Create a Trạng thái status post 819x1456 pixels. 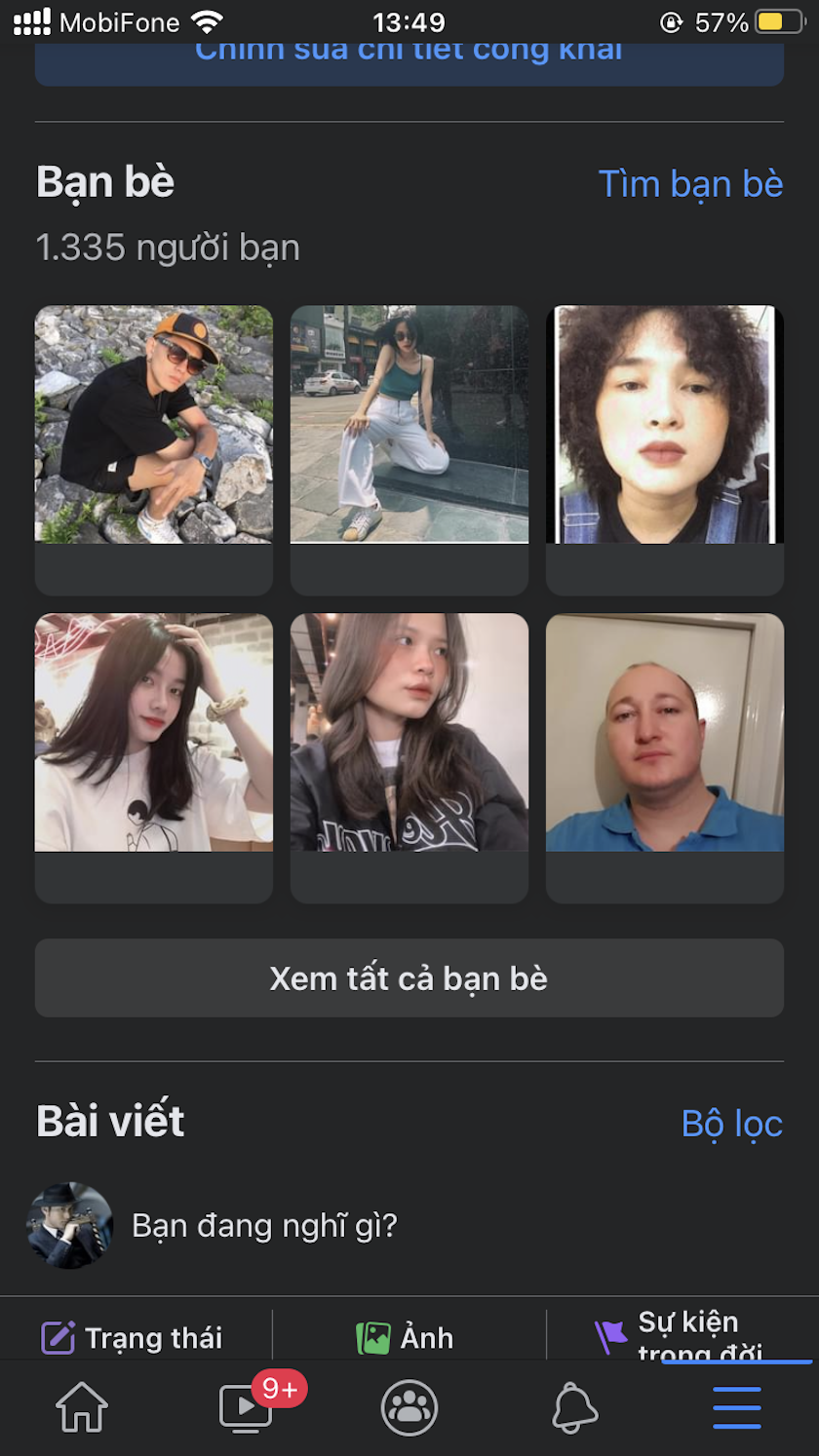pyautogui.click(x=133, y=1337)
